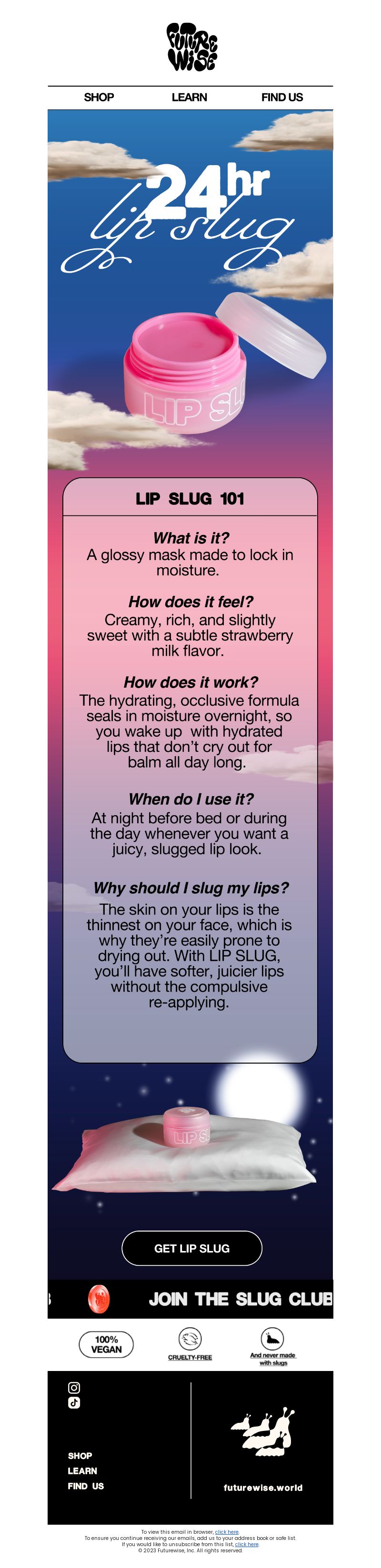Open the TikTok icon in footer
This screenshot has height=1568, width=381.
[x=74, y=1402]
